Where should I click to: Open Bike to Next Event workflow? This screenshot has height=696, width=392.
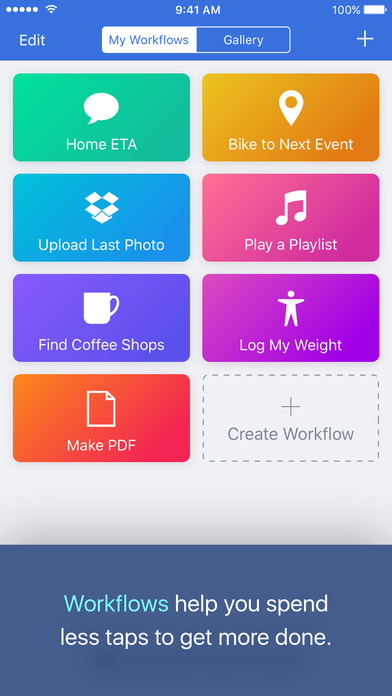point(291,117)
